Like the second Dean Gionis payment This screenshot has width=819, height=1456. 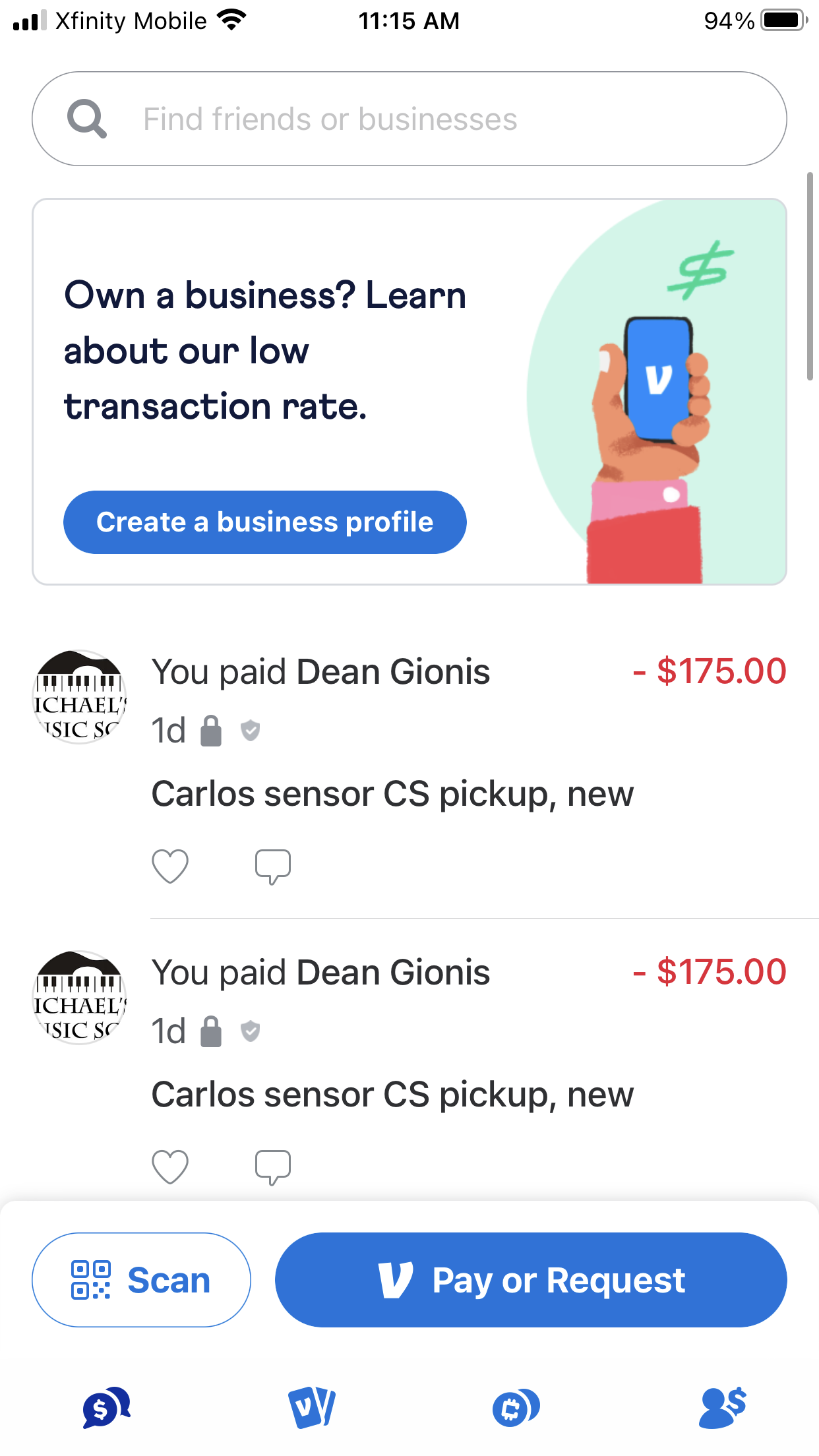[170, 1167]
